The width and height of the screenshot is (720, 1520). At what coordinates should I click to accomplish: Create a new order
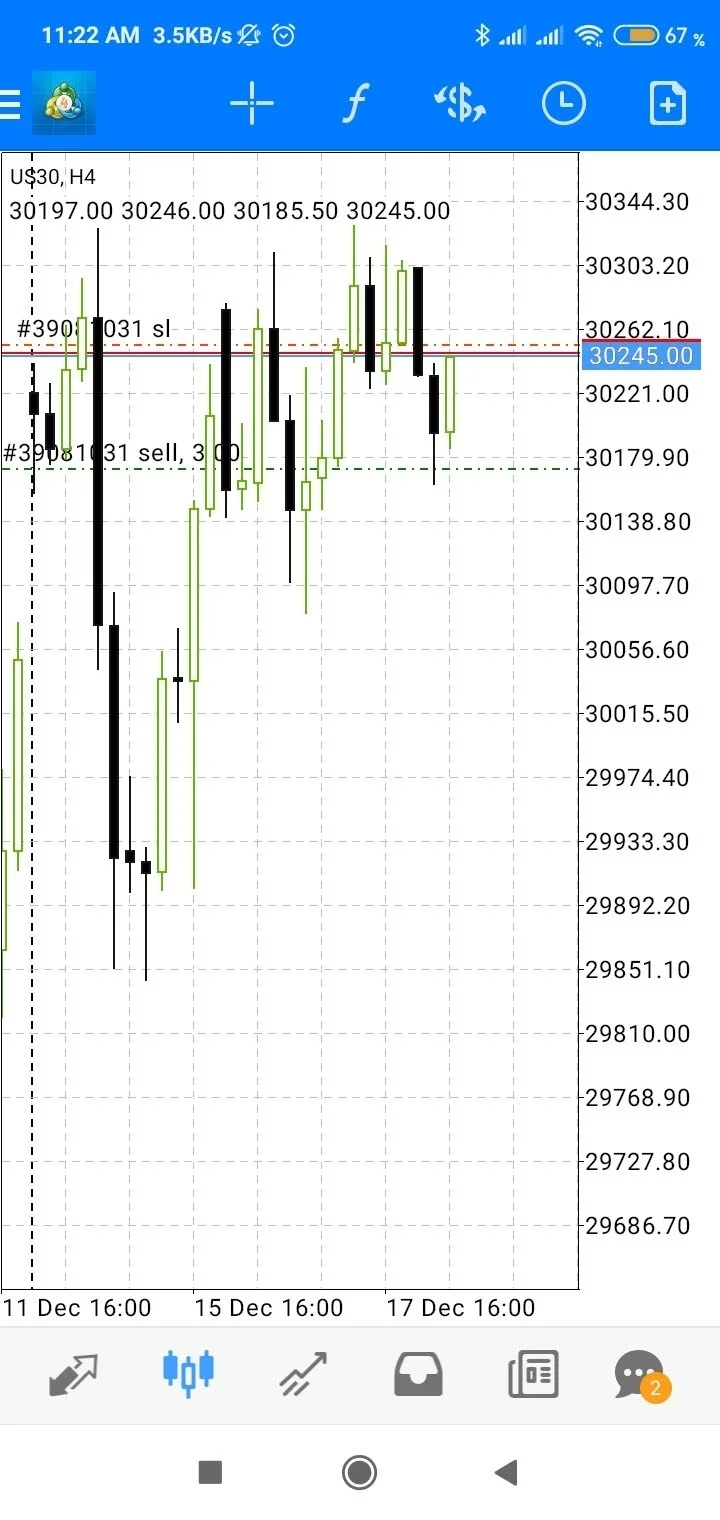click(x=667, y=104)
